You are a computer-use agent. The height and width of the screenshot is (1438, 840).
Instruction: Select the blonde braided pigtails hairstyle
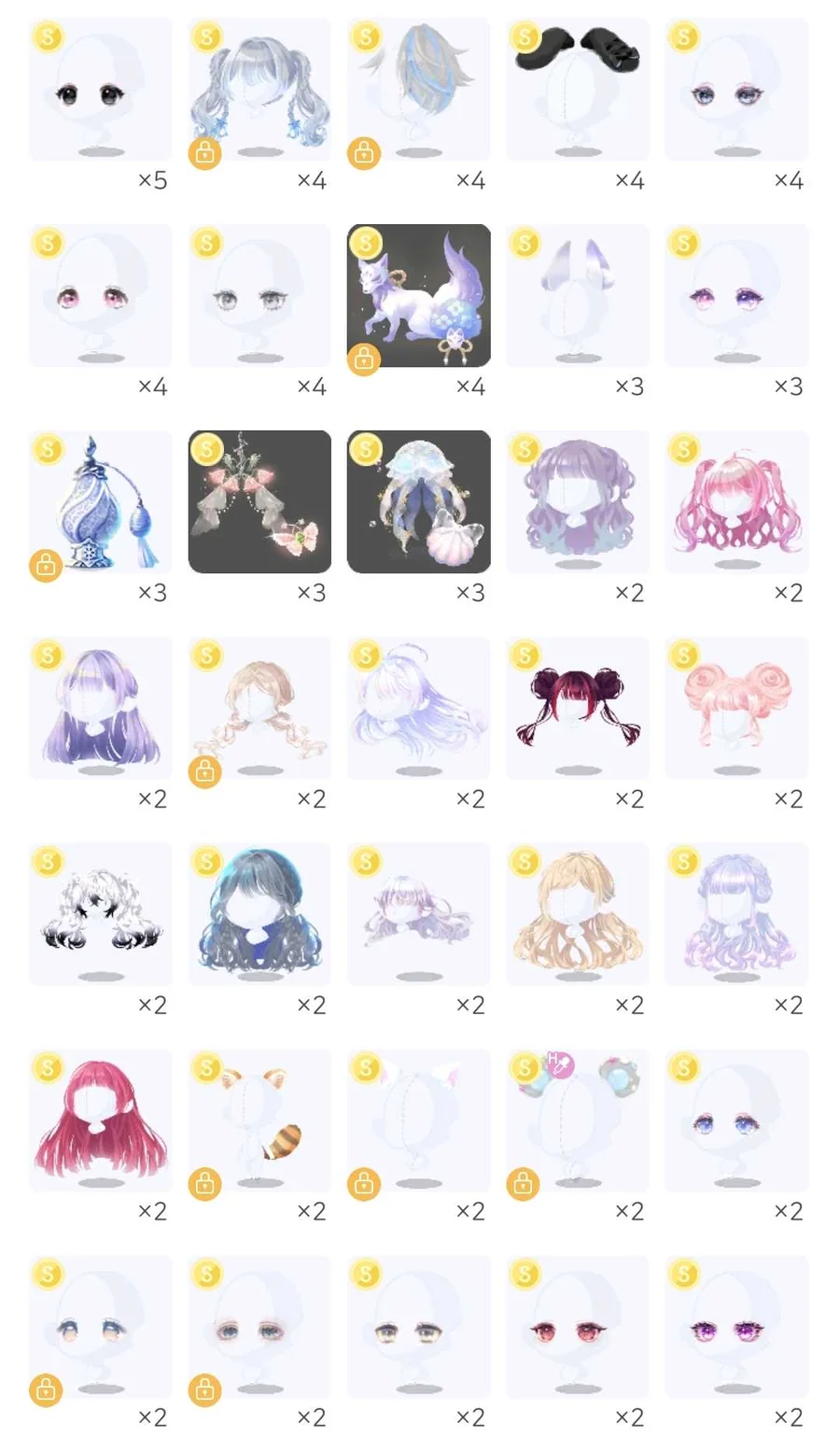pos(259,708)
